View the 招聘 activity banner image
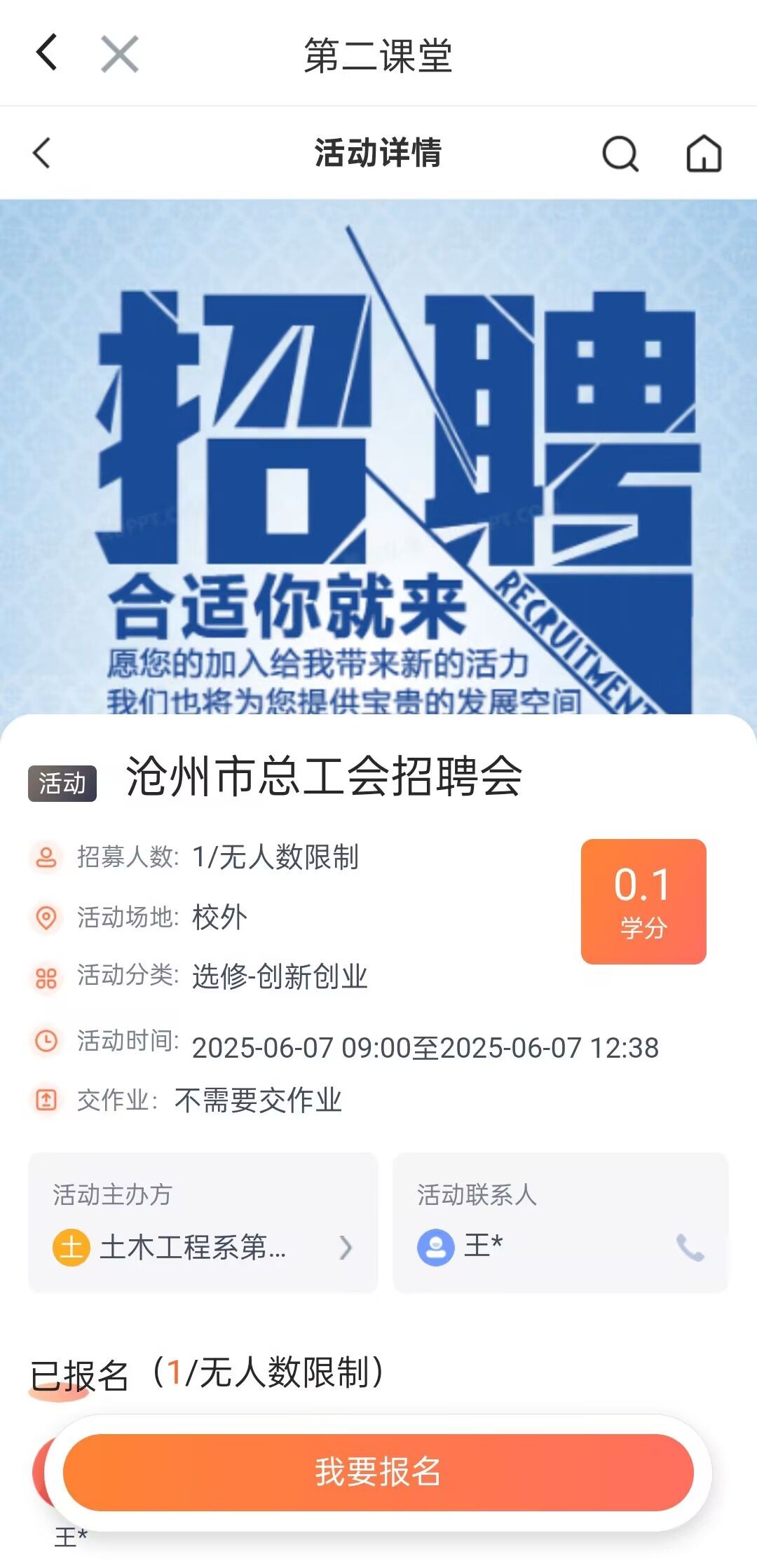Image resolution: width=757 pixels, height=1568 pixels. click(x=378, y=456)
